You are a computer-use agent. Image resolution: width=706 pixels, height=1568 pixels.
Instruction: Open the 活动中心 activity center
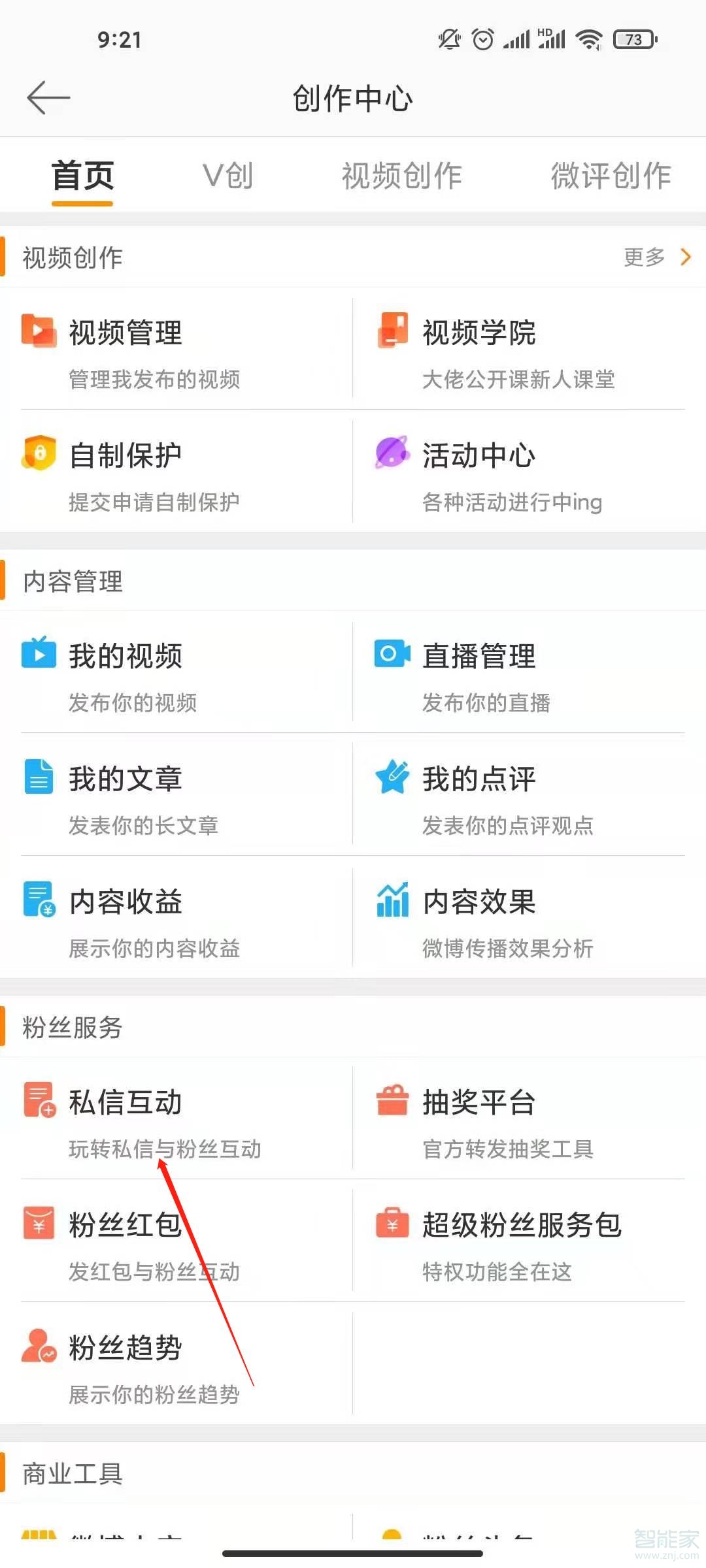click(x=479, y=454)
